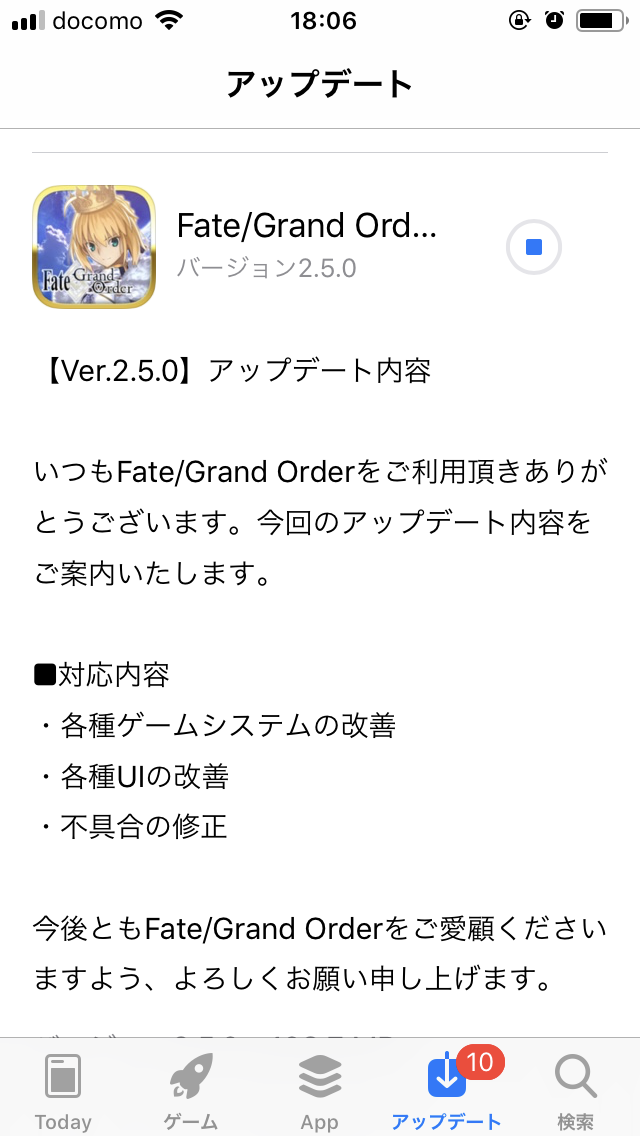This screenshot has height=1136, width=640.
Task: Switch to the ゲーム tab
Action: [x=191, y=1091]
